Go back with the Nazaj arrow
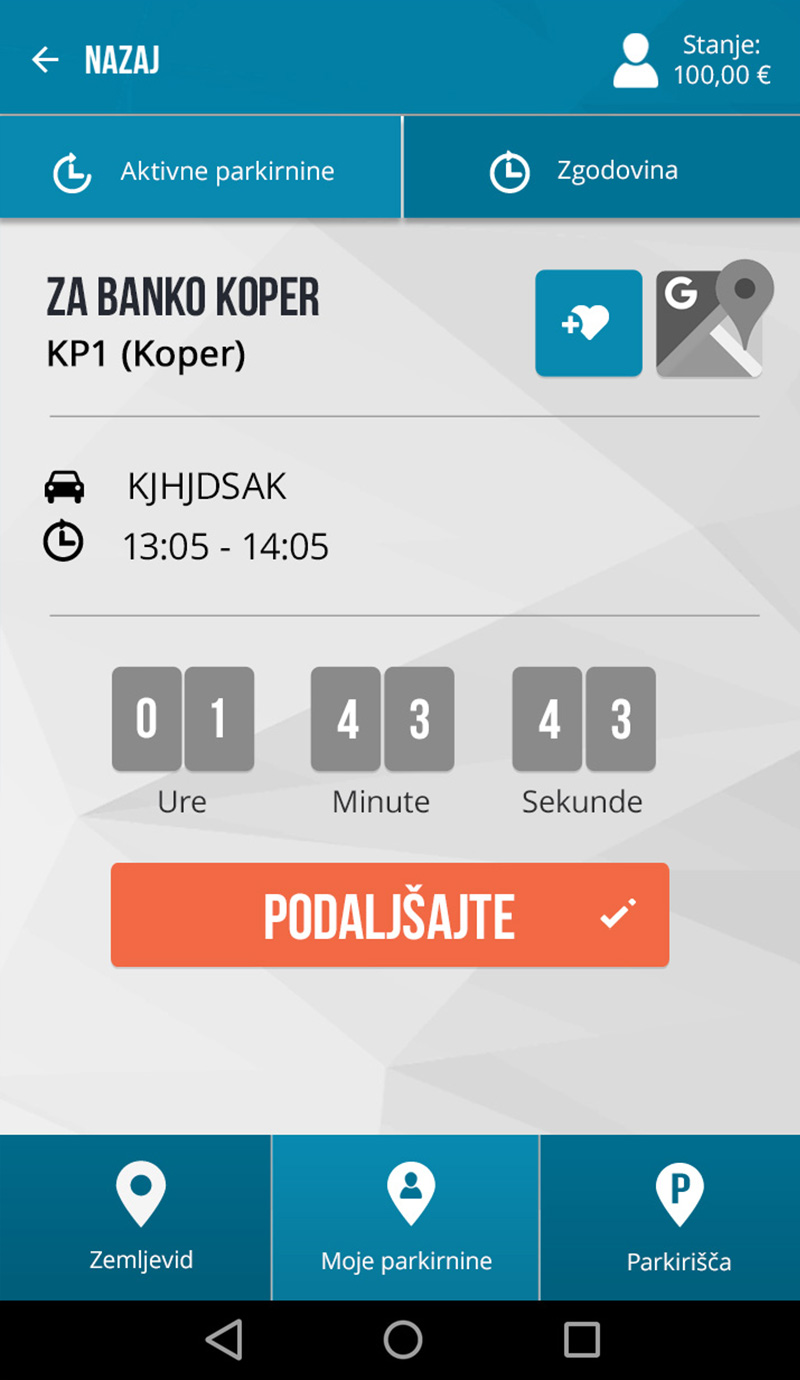Viewport: 800px width, 1380px height. [46, 60]
